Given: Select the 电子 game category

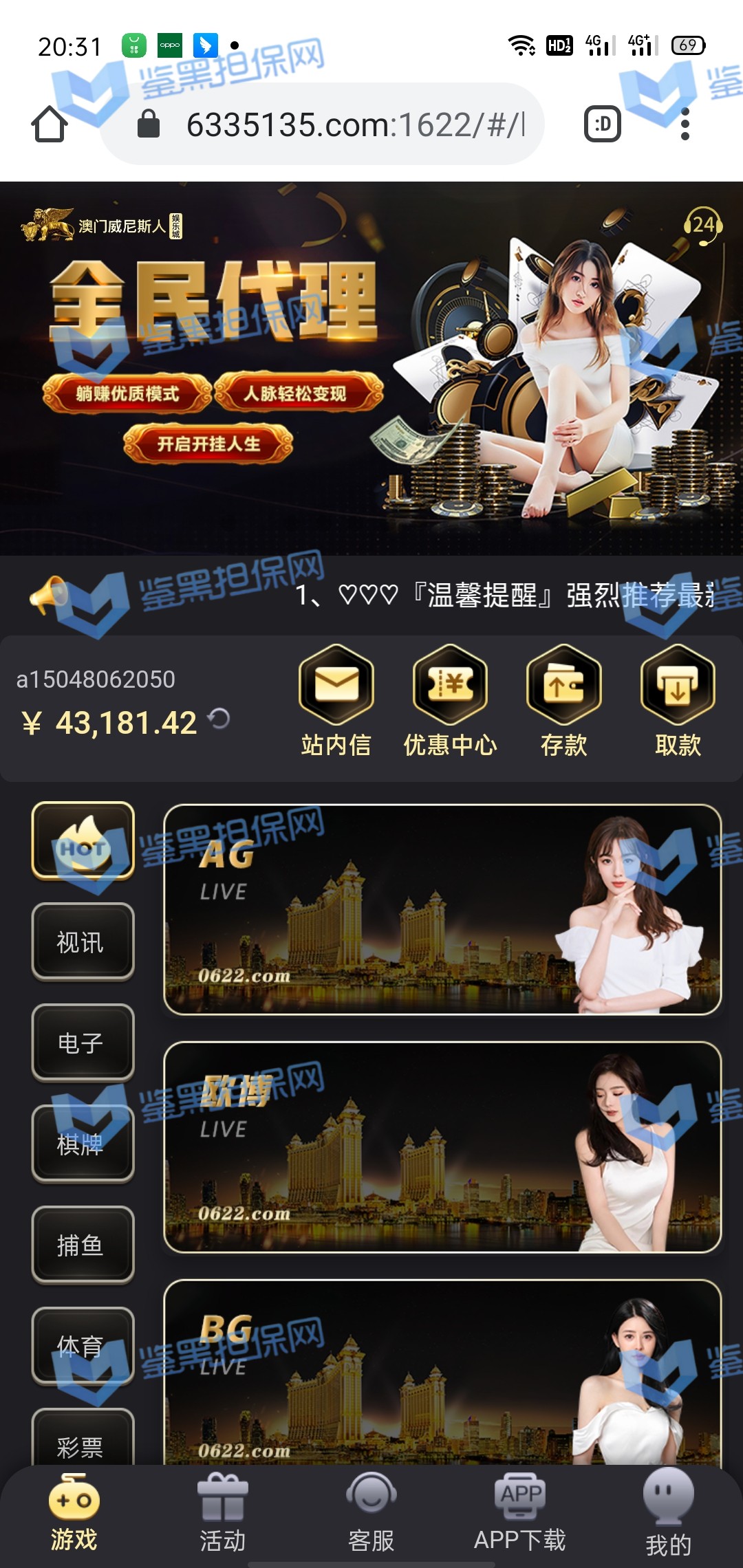Looking at the screenshot, I should [83, 1043].
